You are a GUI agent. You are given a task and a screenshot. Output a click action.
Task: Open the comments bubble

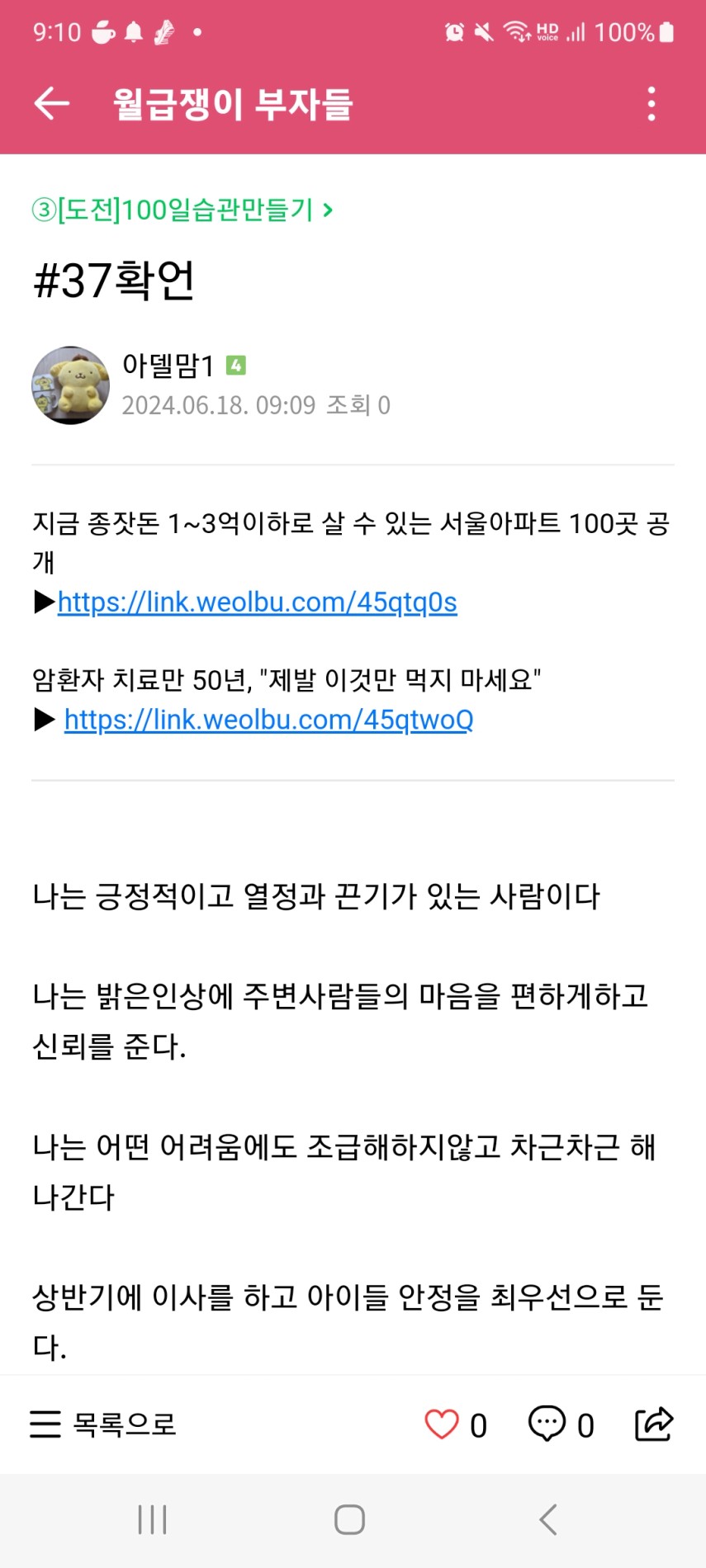tap(547, 1424)
